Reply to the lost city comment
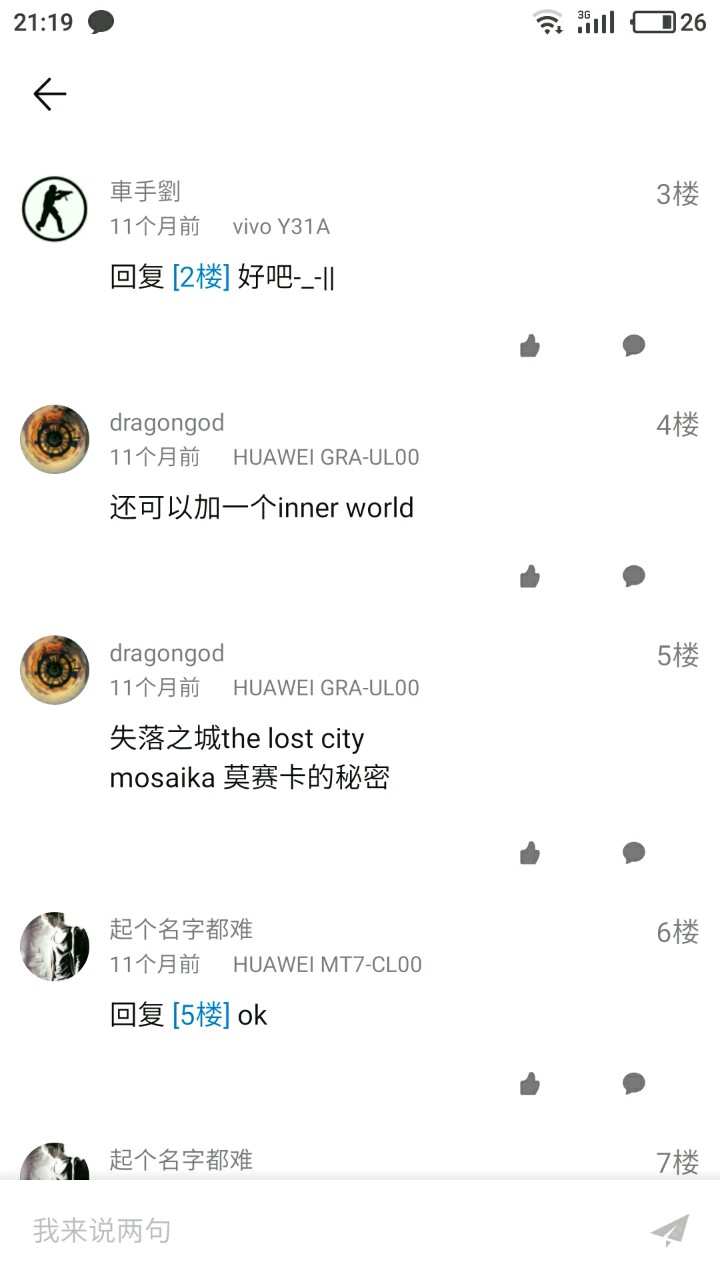This screenshot has height=1280, width=720. coord(633,853)
